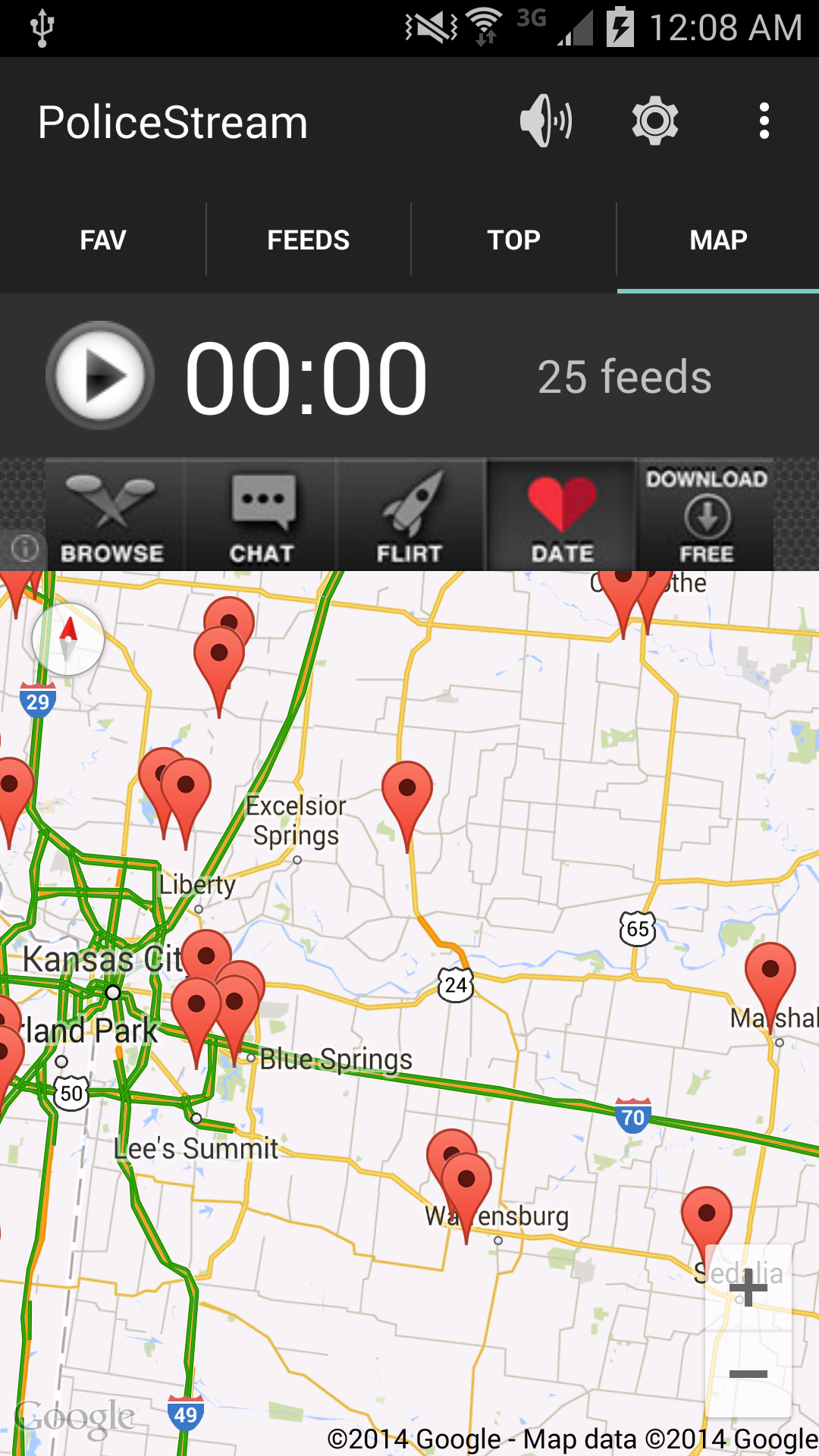Tap Flirt in the ad banner

[410, 516]
